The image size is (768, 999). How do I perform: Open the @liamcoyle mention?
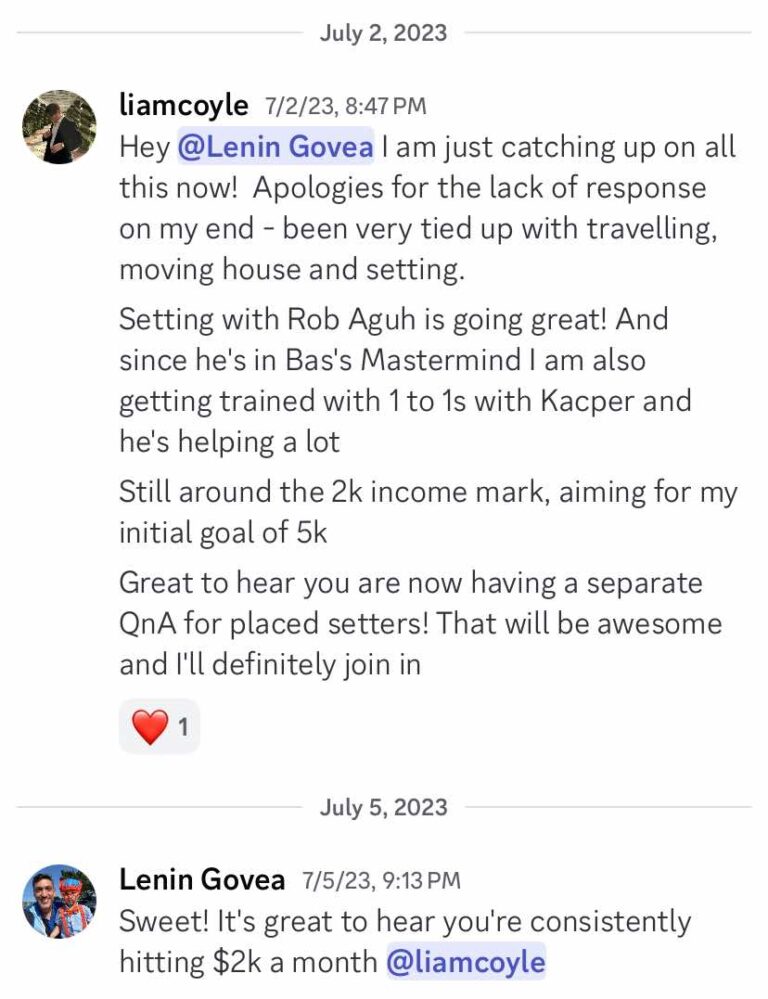coord(466,962)
